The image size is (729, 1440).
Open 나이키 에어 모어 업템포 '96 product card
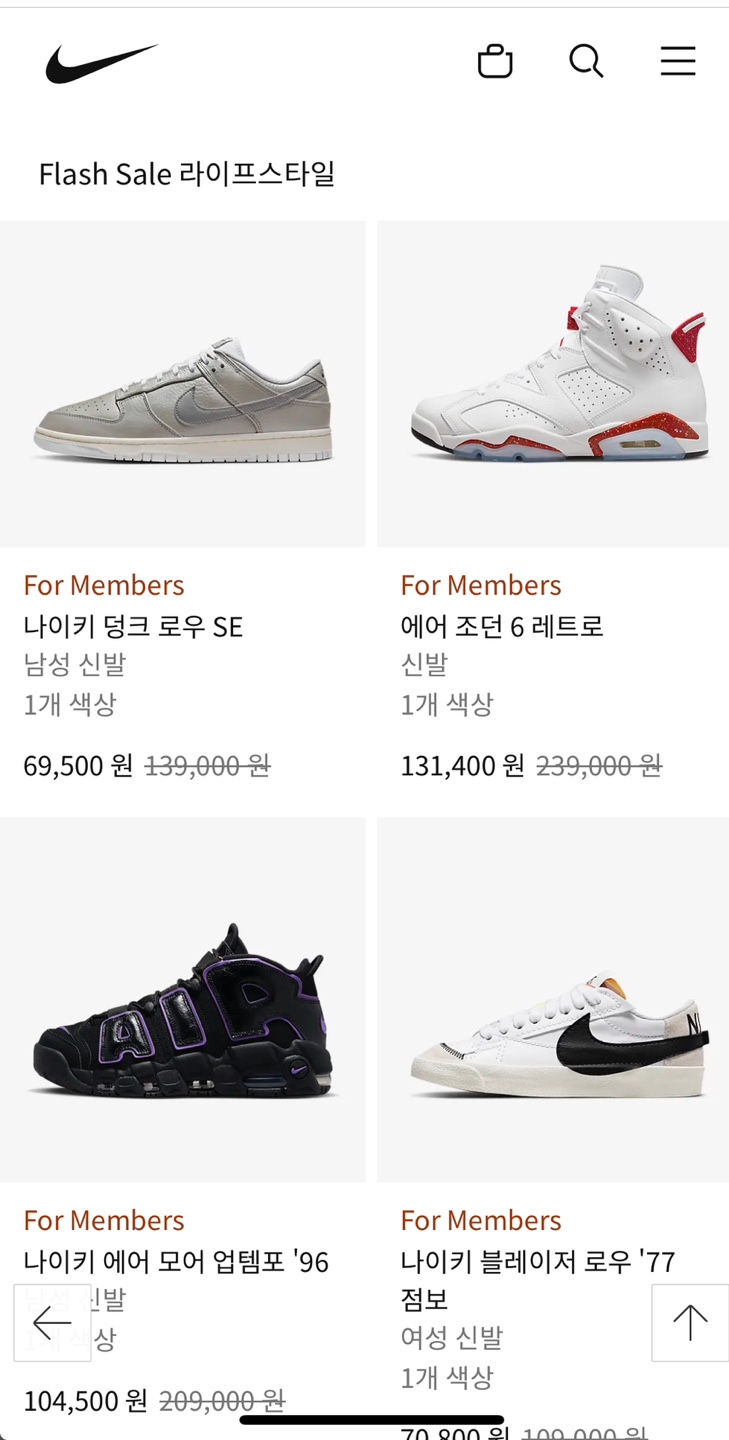(182, 1000)
